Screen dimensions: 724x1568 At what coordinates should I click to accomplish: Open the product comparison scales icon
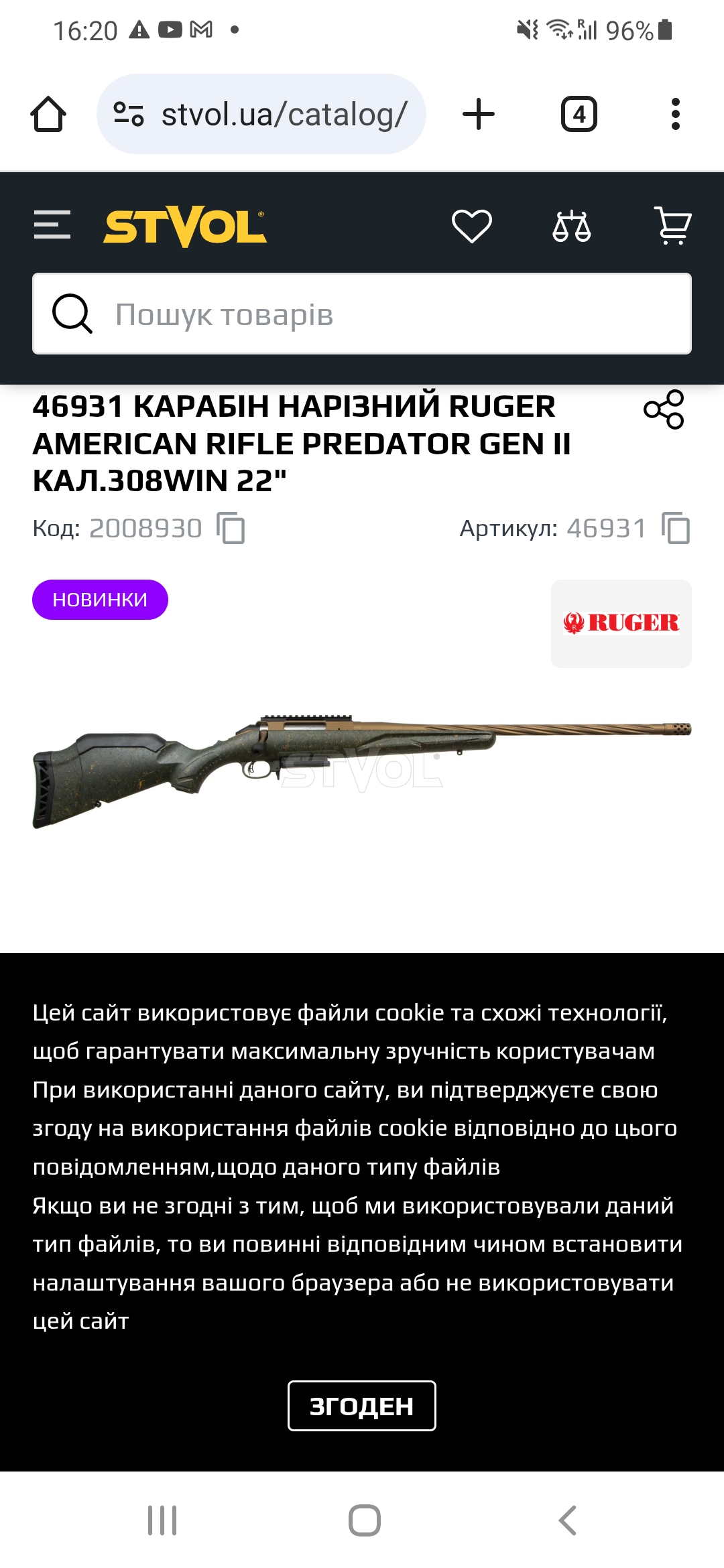tap(572, 226)
